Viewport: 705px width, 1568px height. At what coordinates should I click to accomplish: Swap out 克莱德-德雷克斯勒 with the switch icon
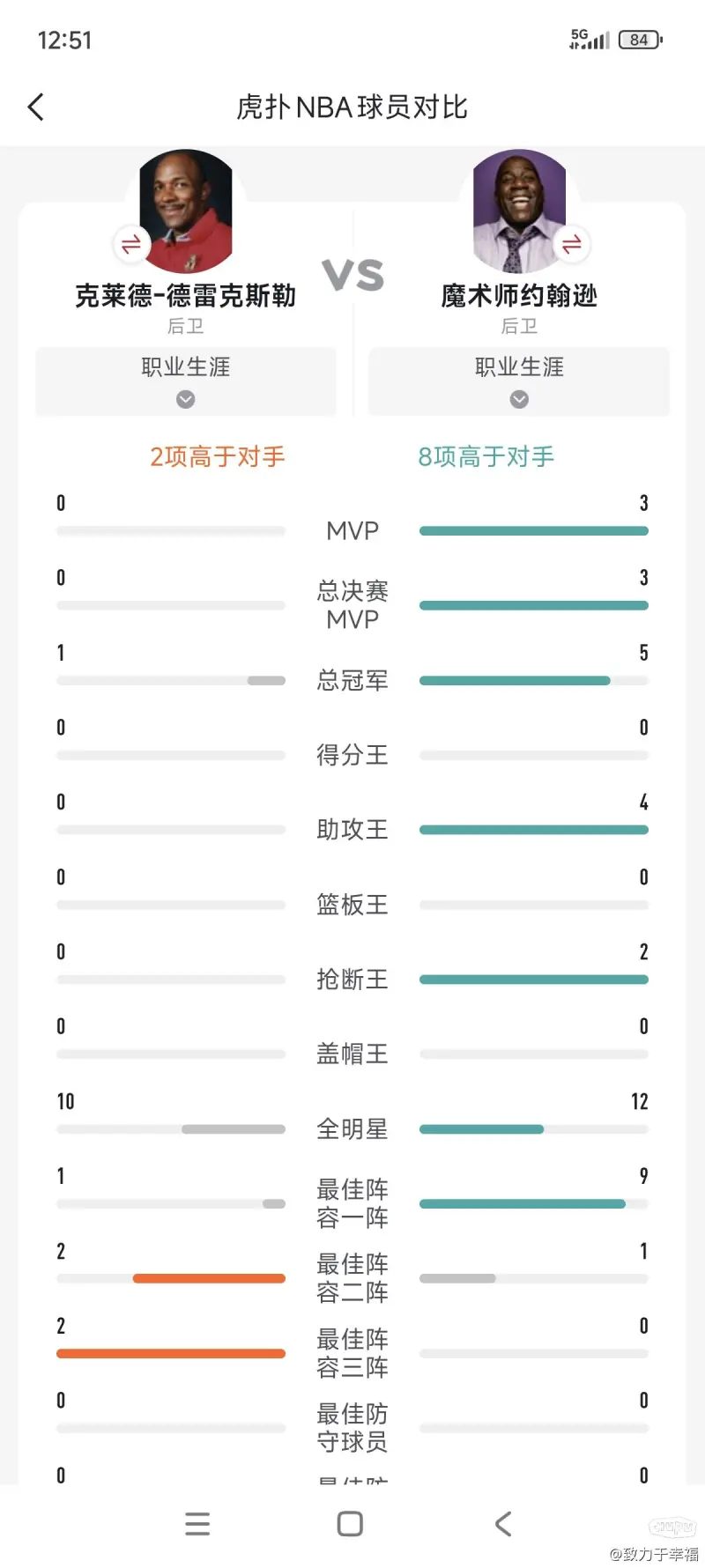click(131, 244)
